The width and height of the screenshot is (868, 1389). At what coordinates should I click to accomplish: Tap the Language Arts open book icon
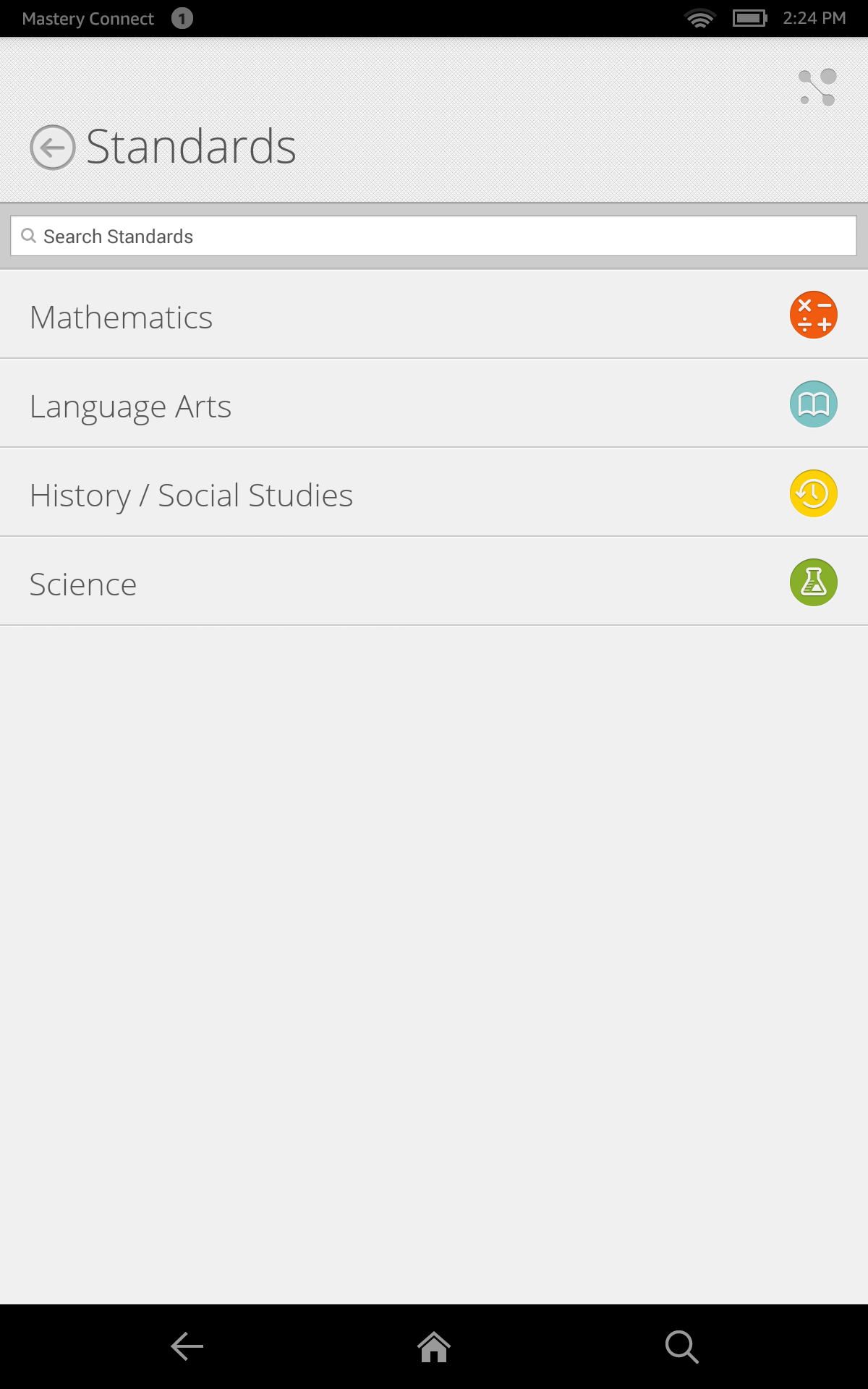[x=813, y=404]
